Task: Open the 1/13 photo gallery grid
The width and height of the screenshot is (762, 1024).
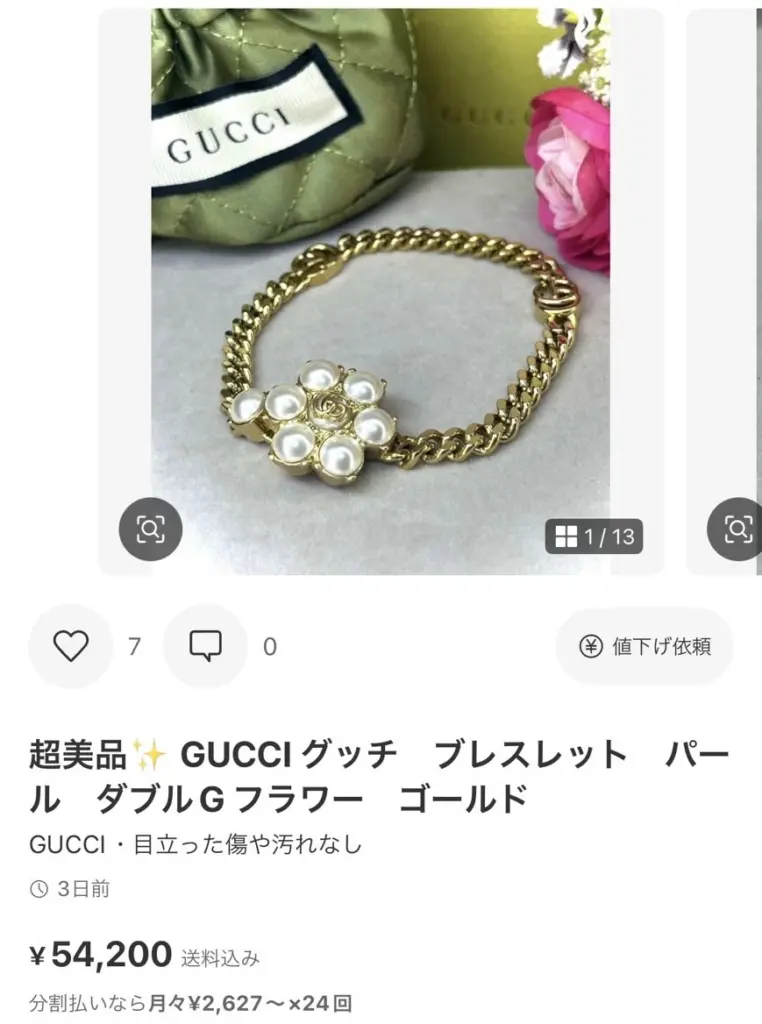Action: (x=595, y=536)
